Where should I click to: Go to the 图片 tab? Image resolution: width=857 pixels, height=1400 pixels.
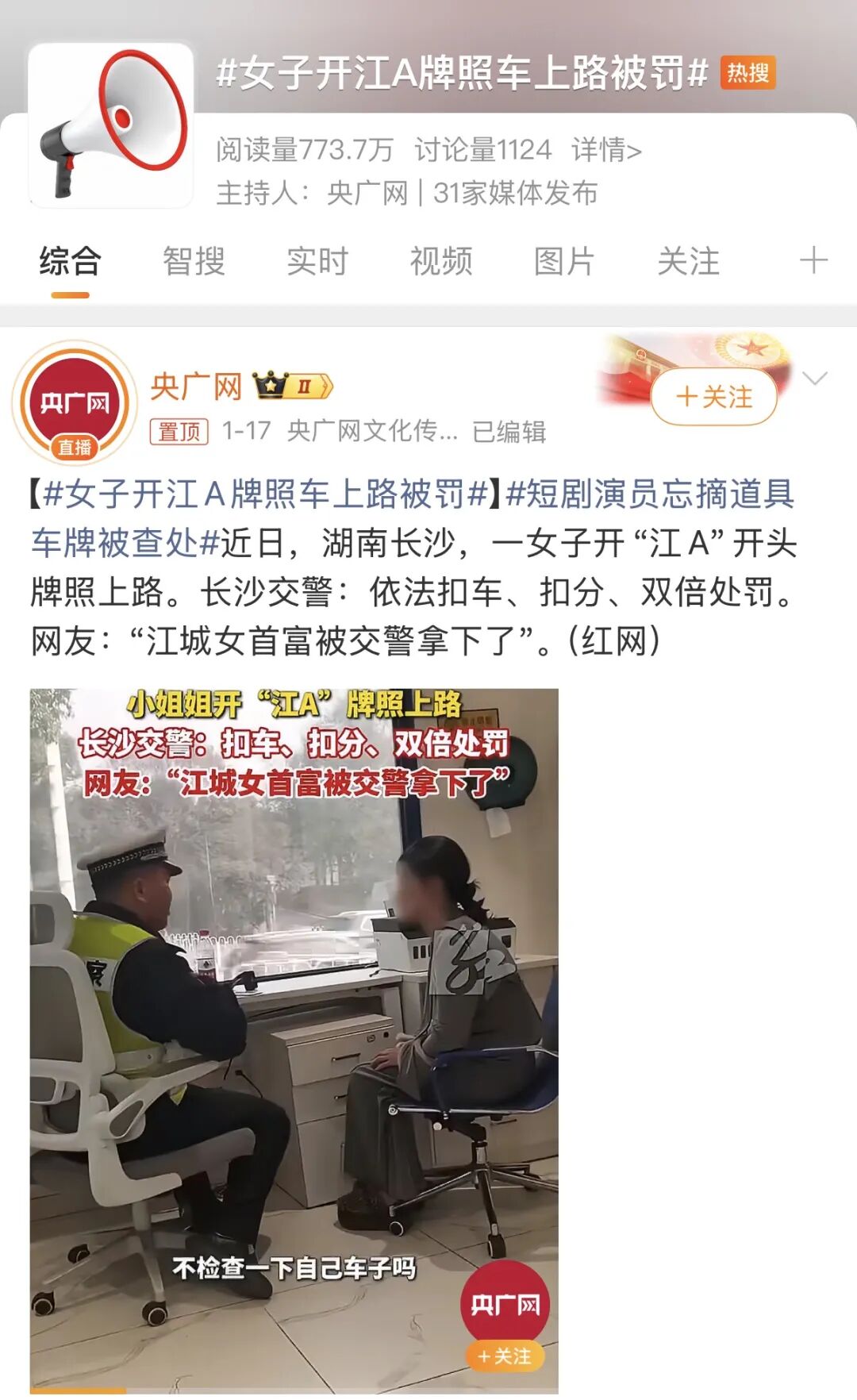tap(564, 261)
